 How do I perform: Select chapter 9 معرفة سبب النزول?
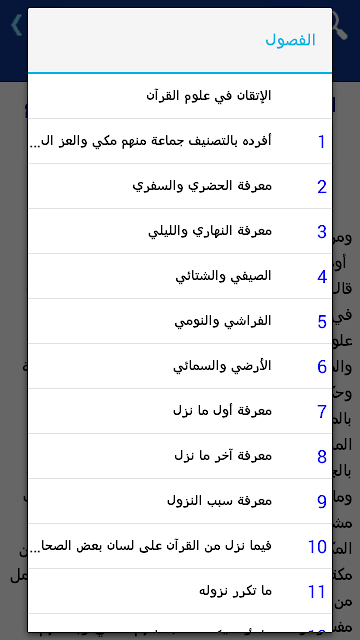tap(180, 501)
